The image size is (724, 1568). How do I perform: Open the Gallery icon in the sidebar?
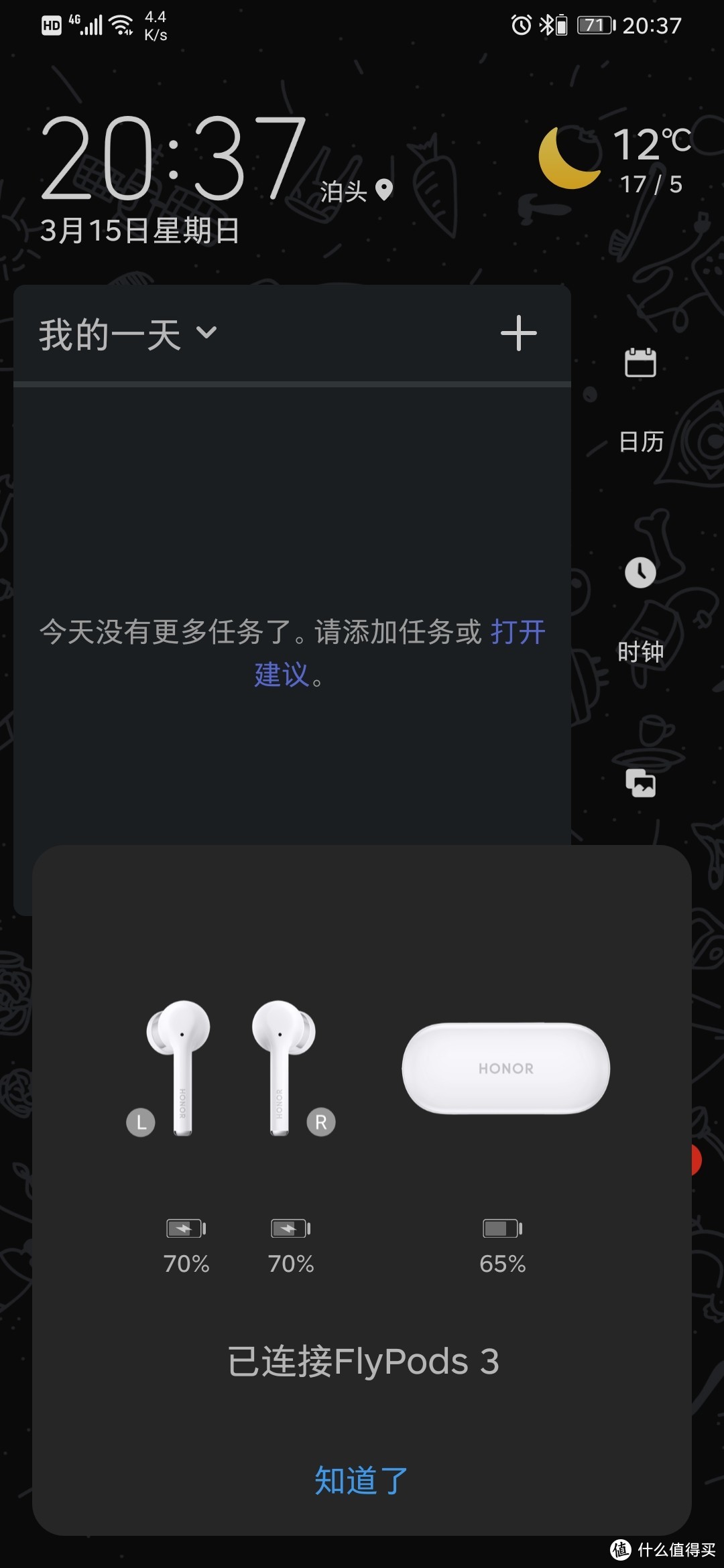tap(640, 783)
